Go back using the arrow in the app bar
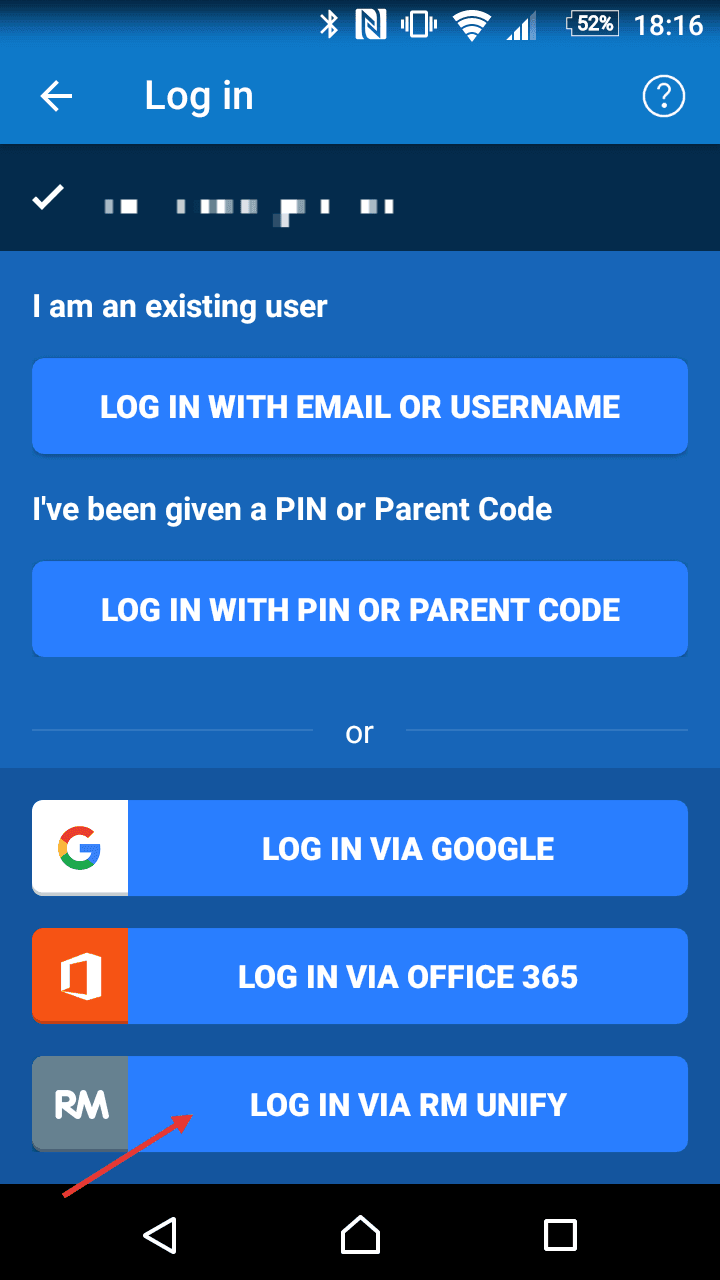Screen dimensions: 720x1280 pos(56,96)
